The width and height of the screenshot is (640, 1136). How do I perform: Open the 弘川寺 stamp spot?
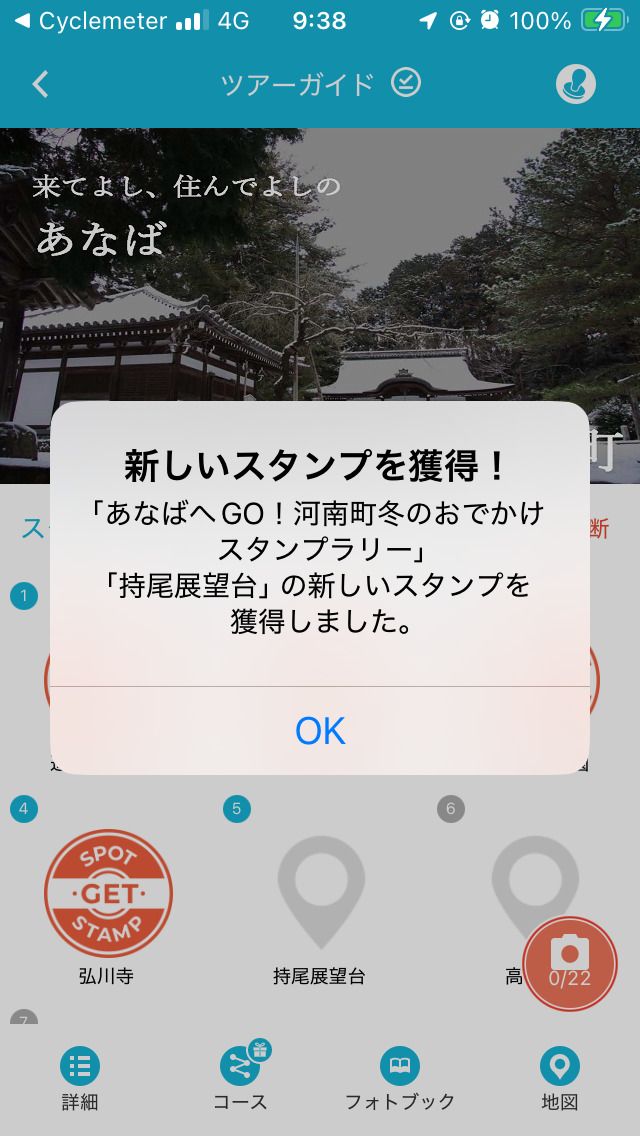tap(108, 895)
